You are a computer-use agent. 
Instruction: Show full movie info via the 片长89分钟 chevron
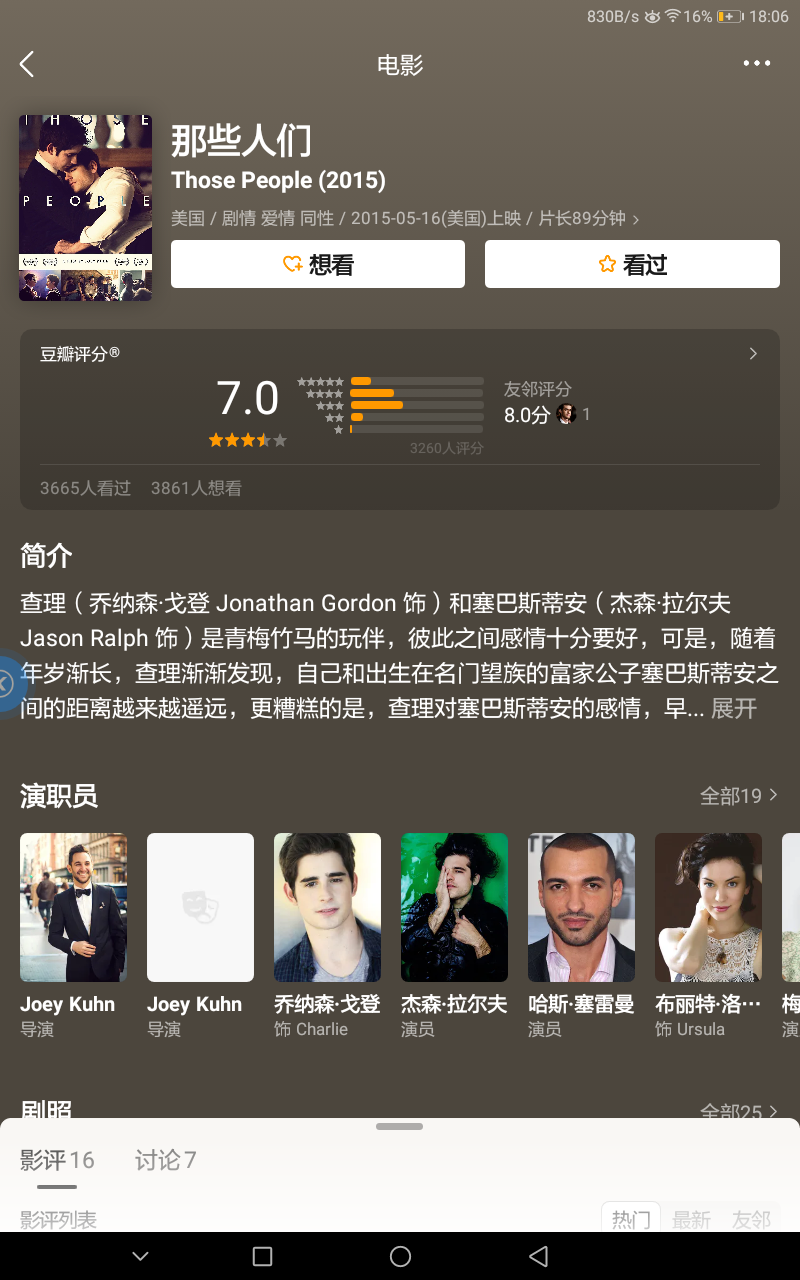[x=636, y=219]
